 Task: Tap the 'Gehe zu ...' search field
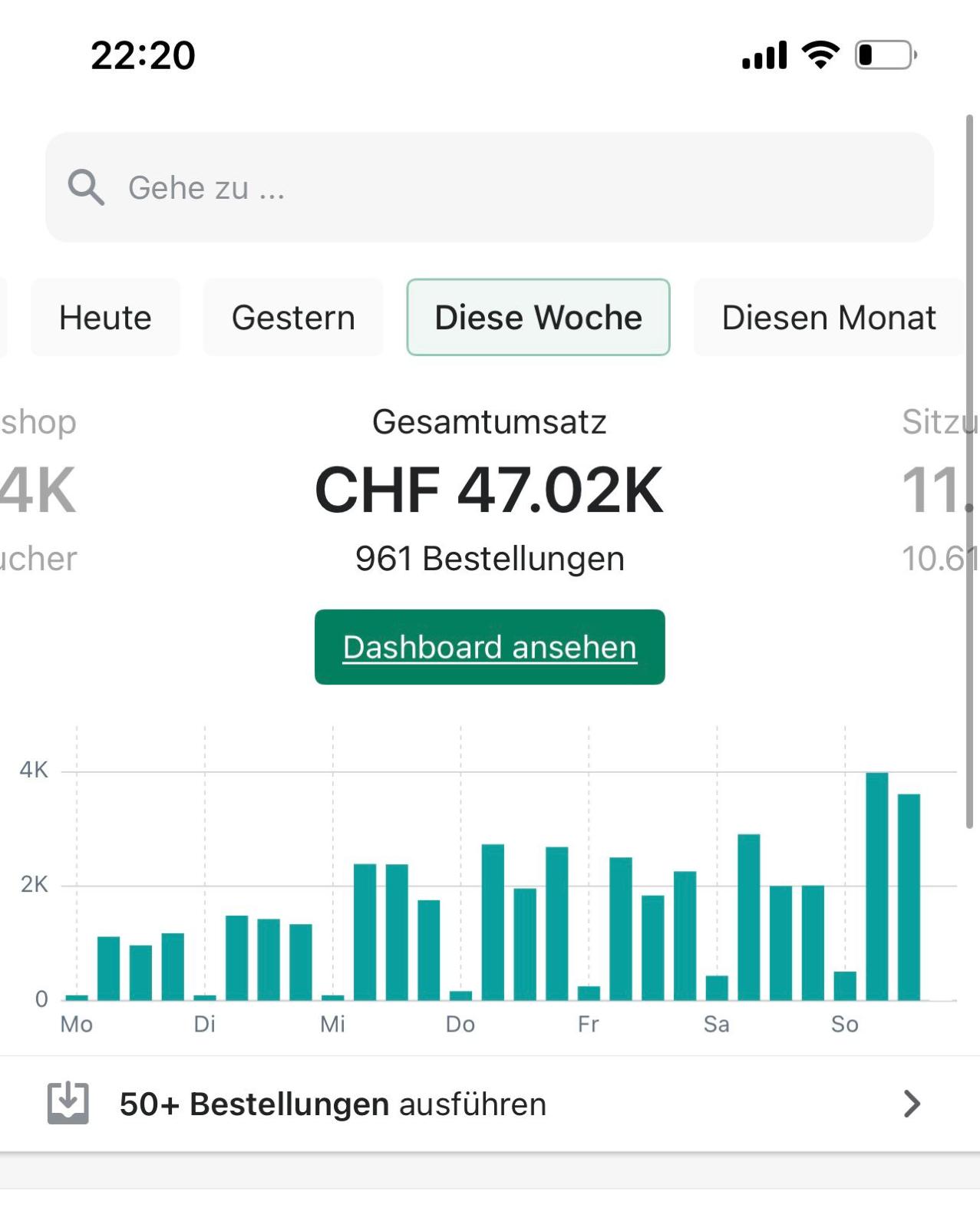(490, 187)
